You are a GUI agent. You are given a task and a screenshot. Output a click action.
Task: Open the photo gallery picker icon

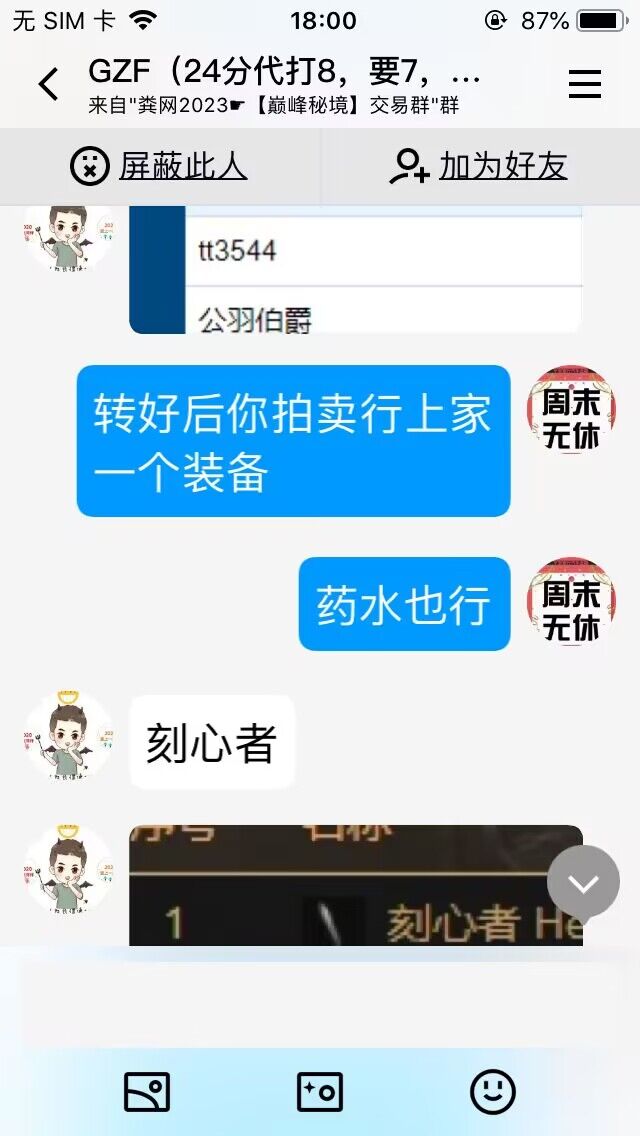(x=147, y=1091)
